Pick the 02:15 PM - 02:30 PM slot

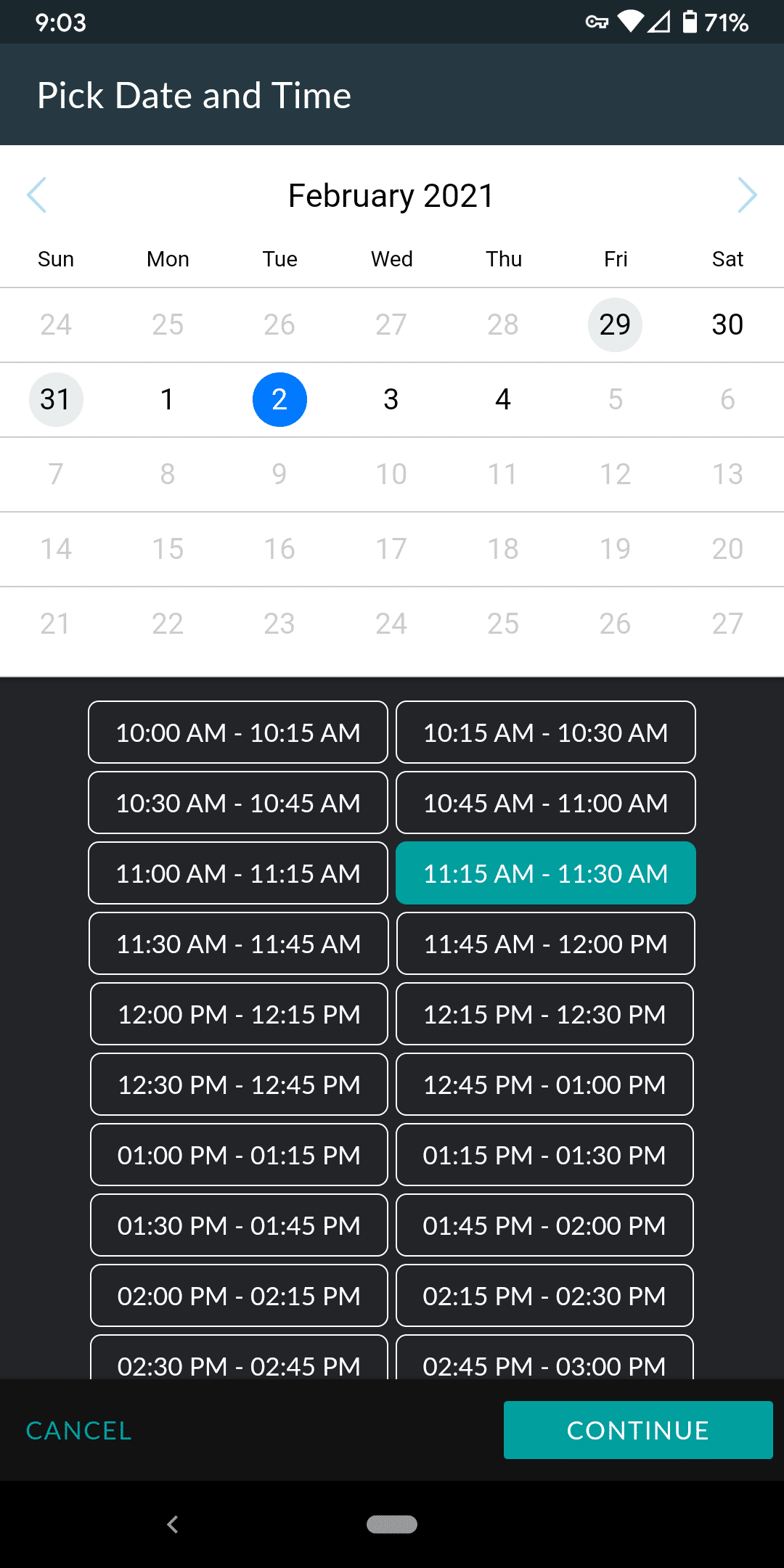click(x=544, y=1295)
